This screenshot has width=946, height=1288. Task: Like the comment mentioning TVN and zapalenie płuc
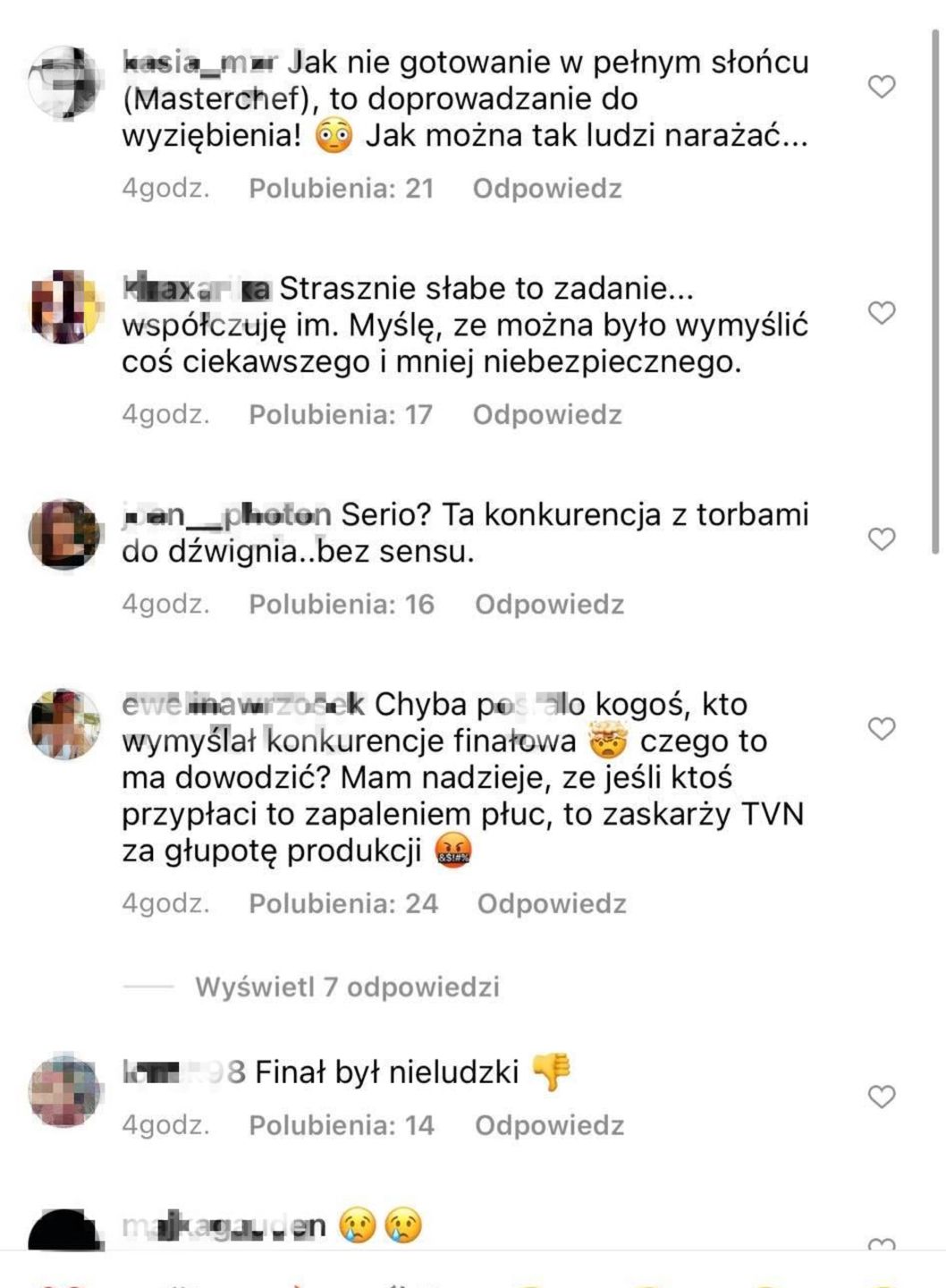882,729
